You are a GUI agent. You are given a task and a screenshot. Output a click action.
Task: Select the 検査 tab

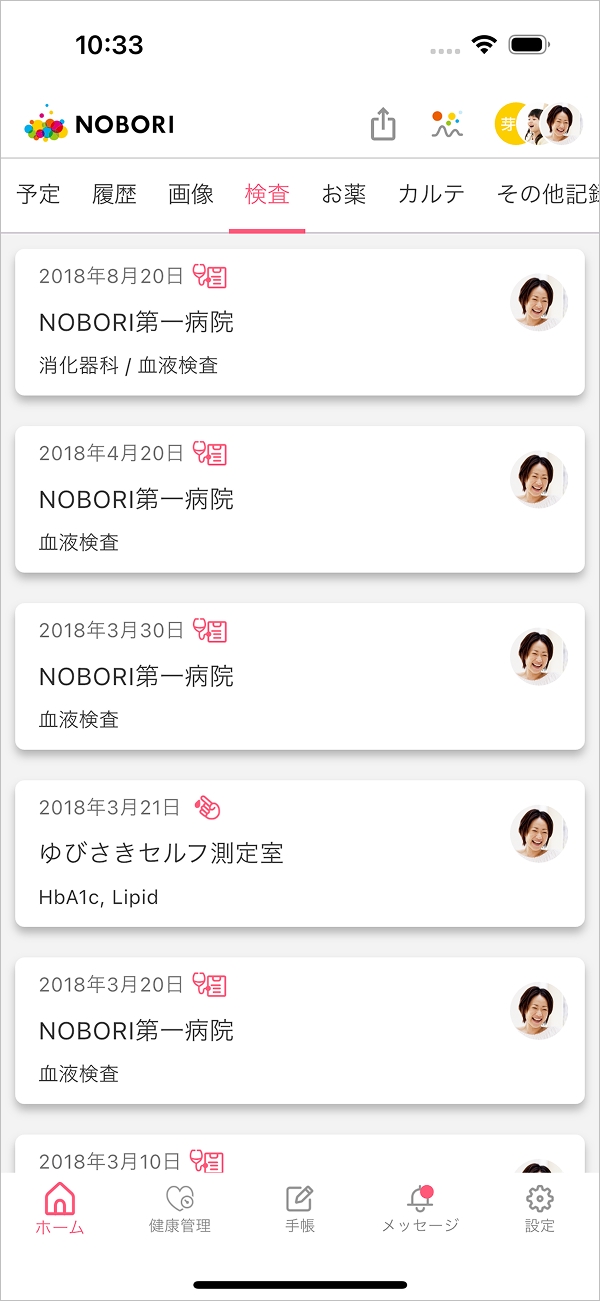pyautogui.click(x=267, y=194)
